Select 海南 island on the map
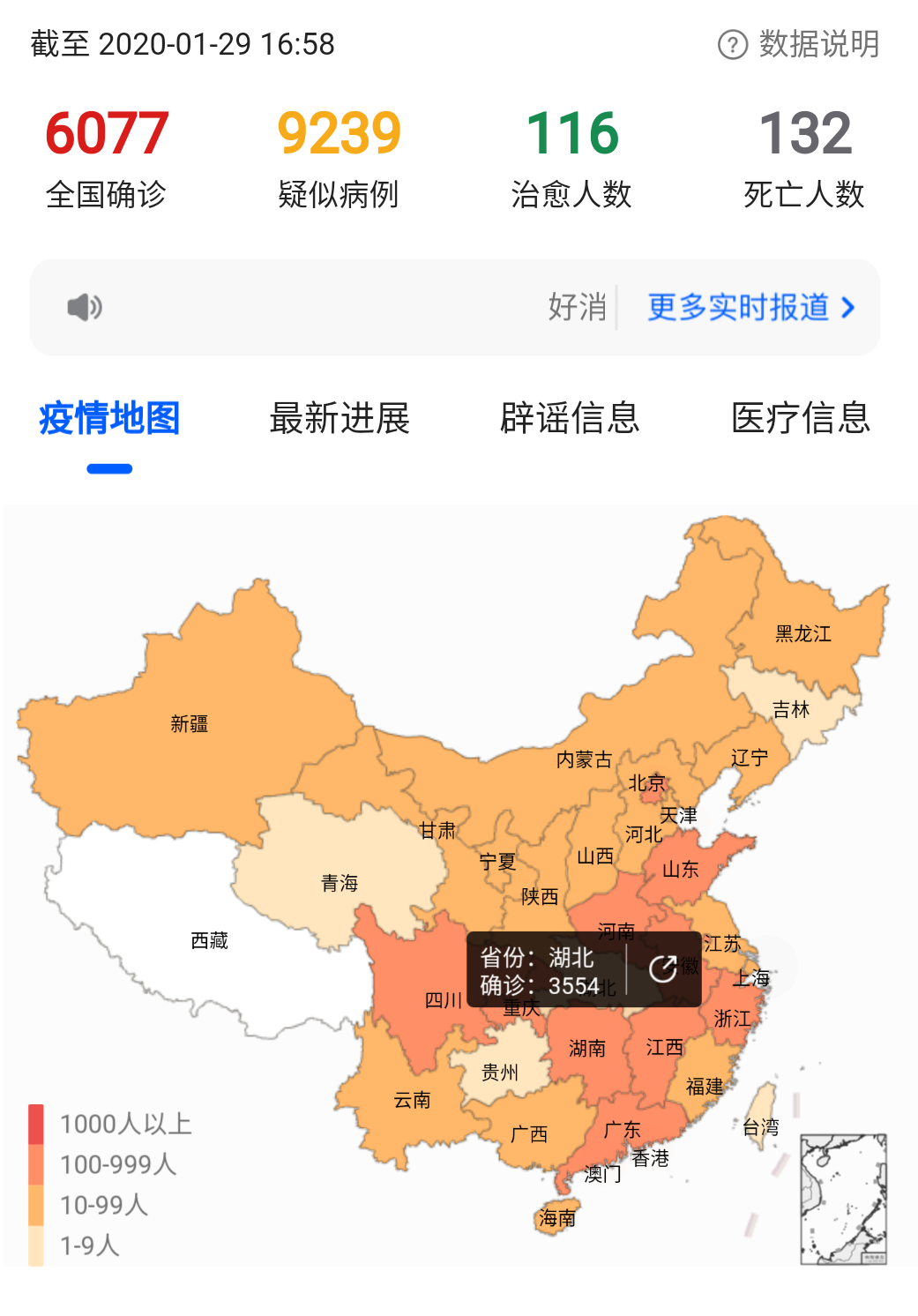The width and height of the screenshot is (918, 1316). [557, 1218]
